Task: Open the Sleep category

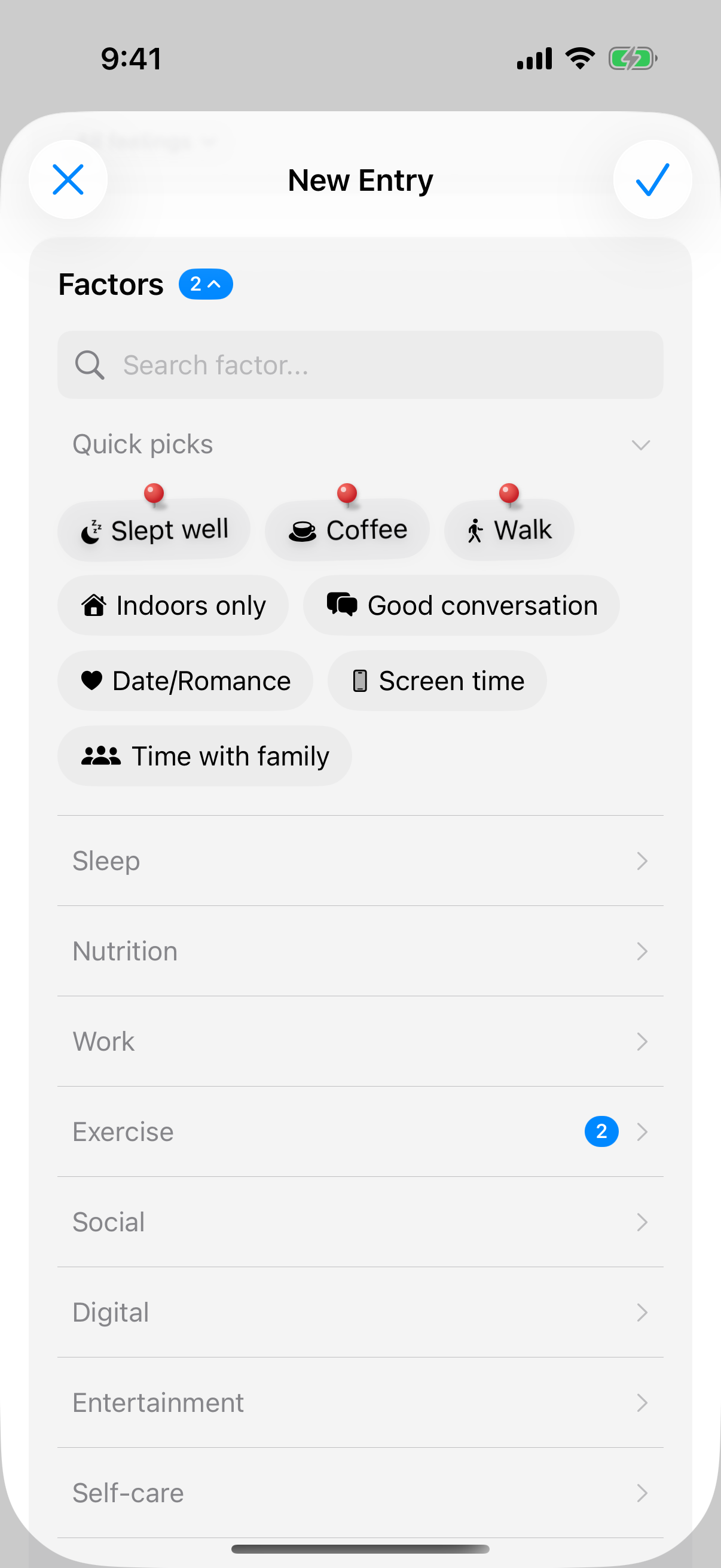Action: (360, 861)
